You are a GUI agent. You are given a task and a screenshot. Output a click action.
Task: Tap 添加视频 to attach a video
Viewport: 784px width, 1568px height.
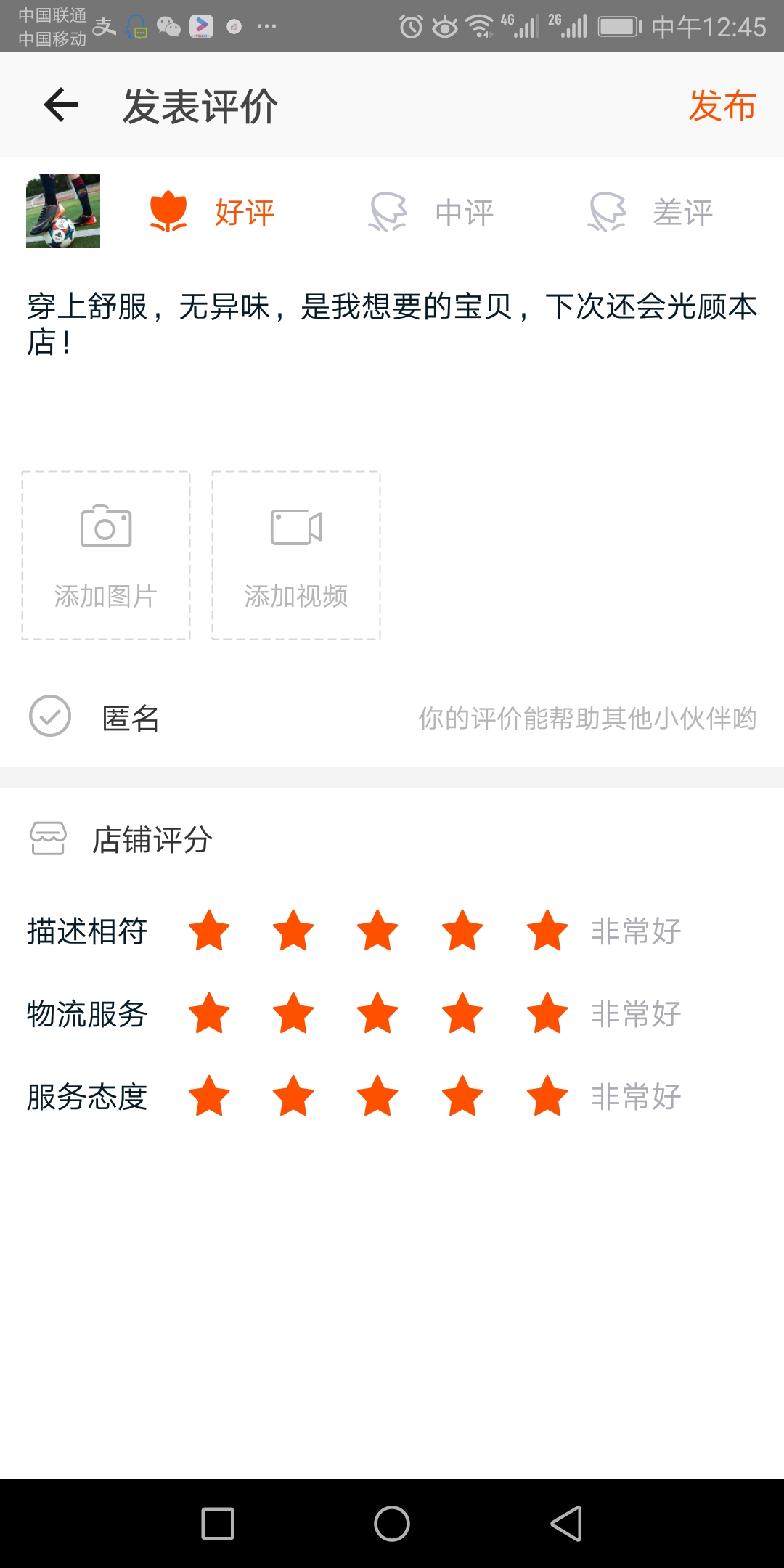pos(296,555)
